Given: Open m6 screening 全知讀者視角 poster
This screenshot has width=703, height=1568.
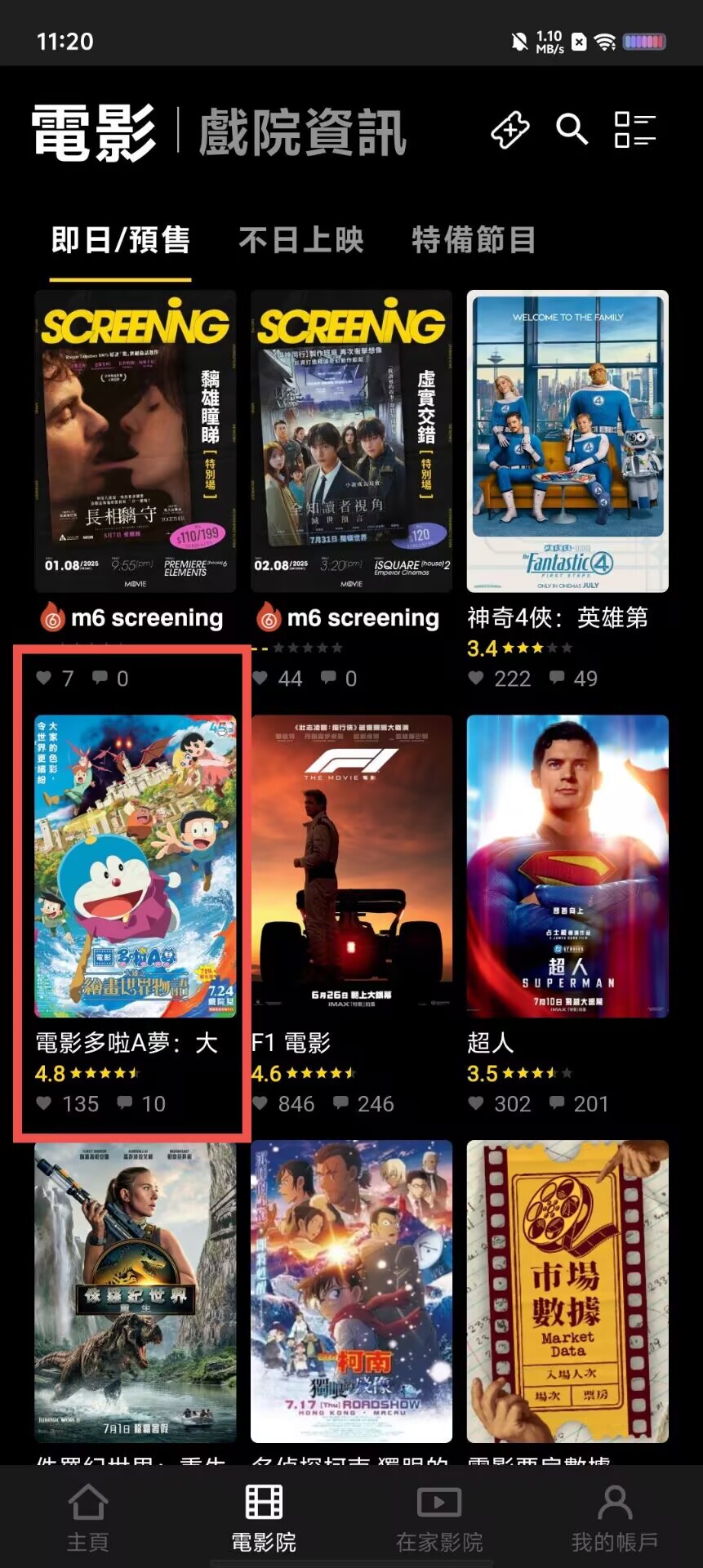Looking at the screenshot, I should click(351, 441).
